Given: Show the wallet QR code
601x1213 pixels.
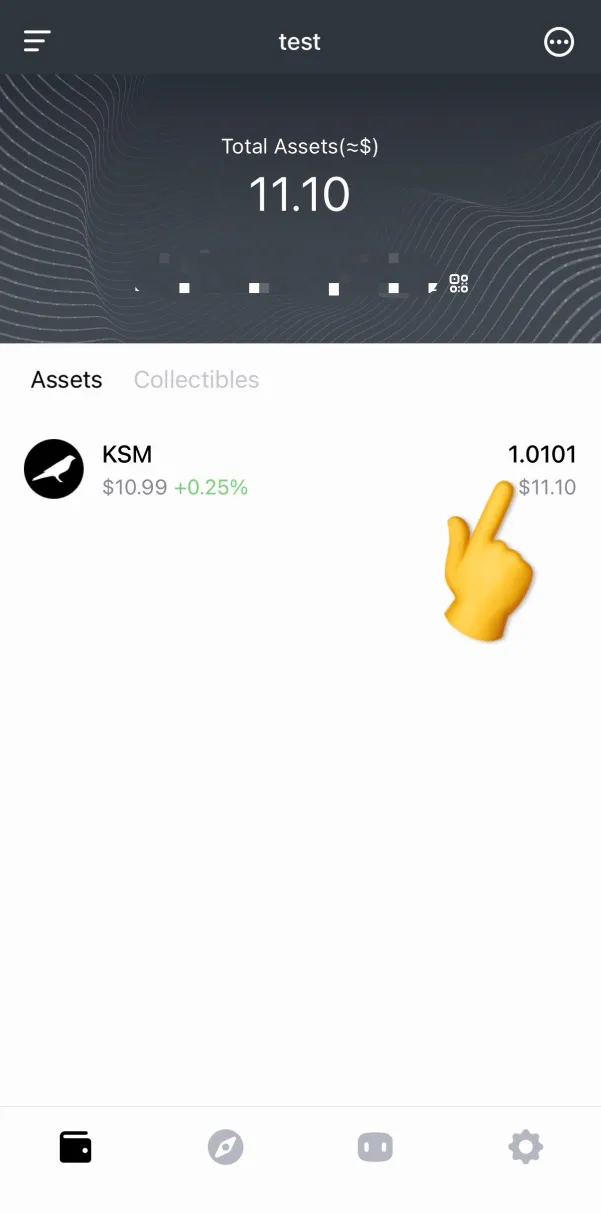Looking at the screenshot, I should [459, 284].
